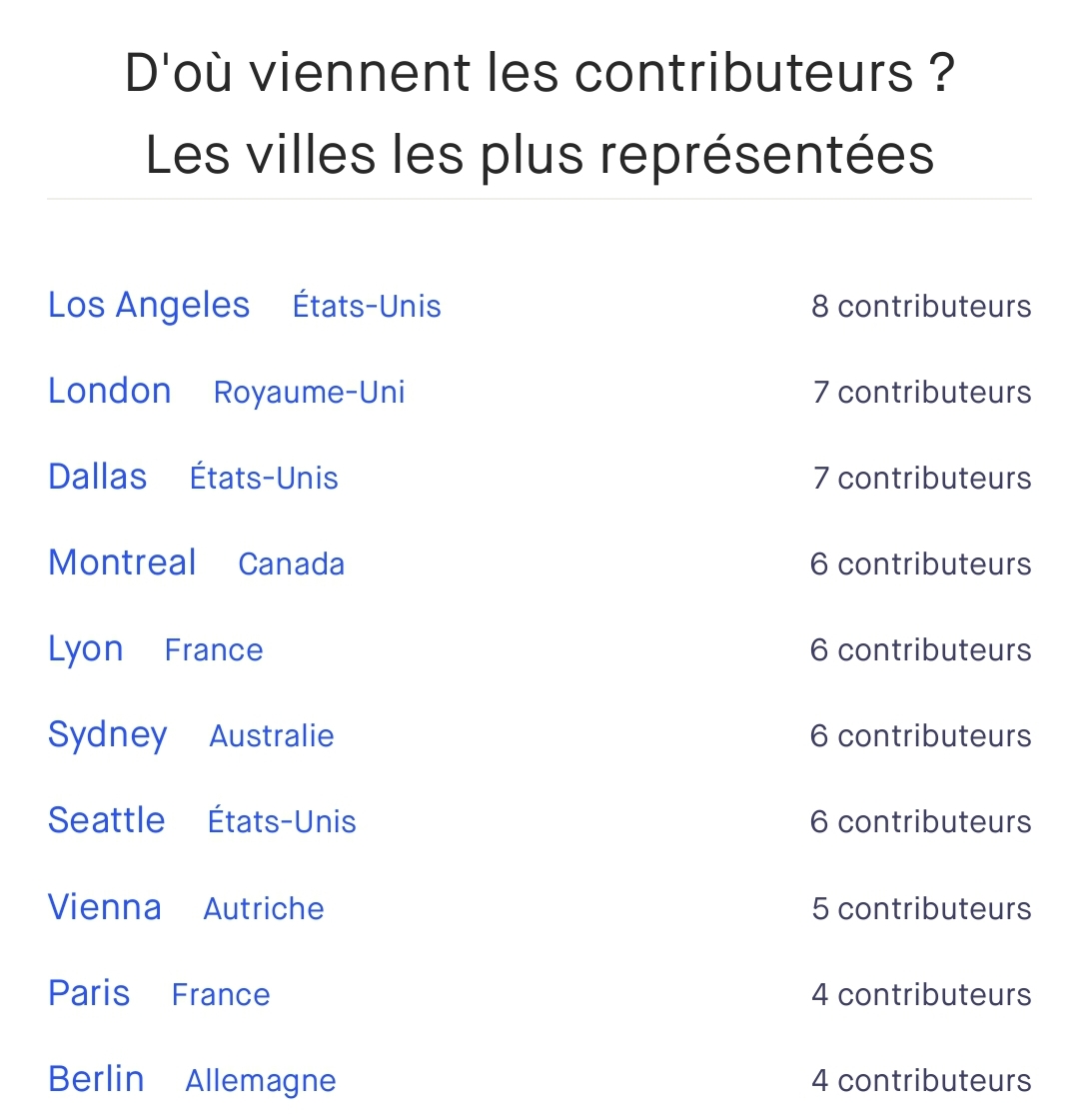Image resolution: width=1078 pixels, height=1120 pixels.
Task: Select the Seattle city link
Action: pos(107,821)
